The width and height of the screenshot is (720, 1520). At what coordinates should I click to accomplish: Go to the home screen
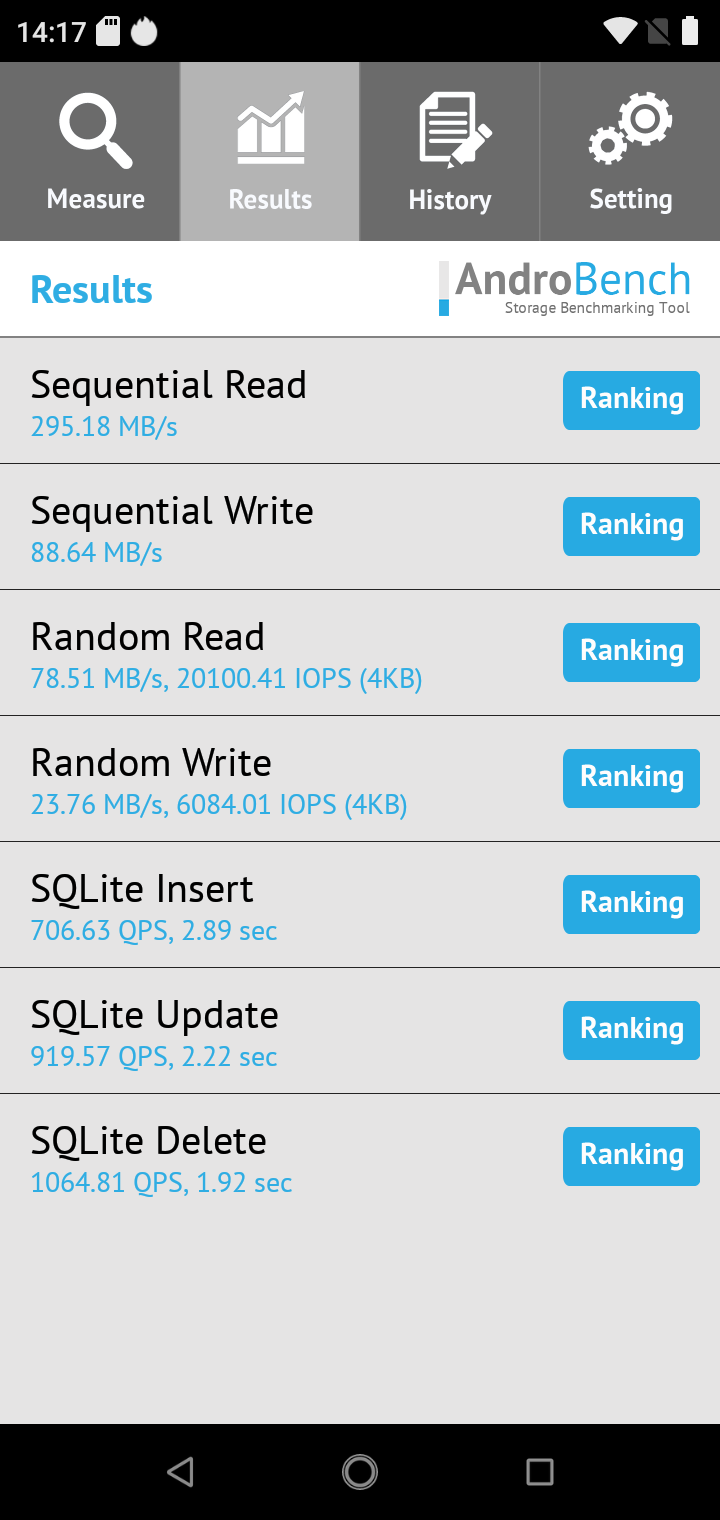(360, 1471)
